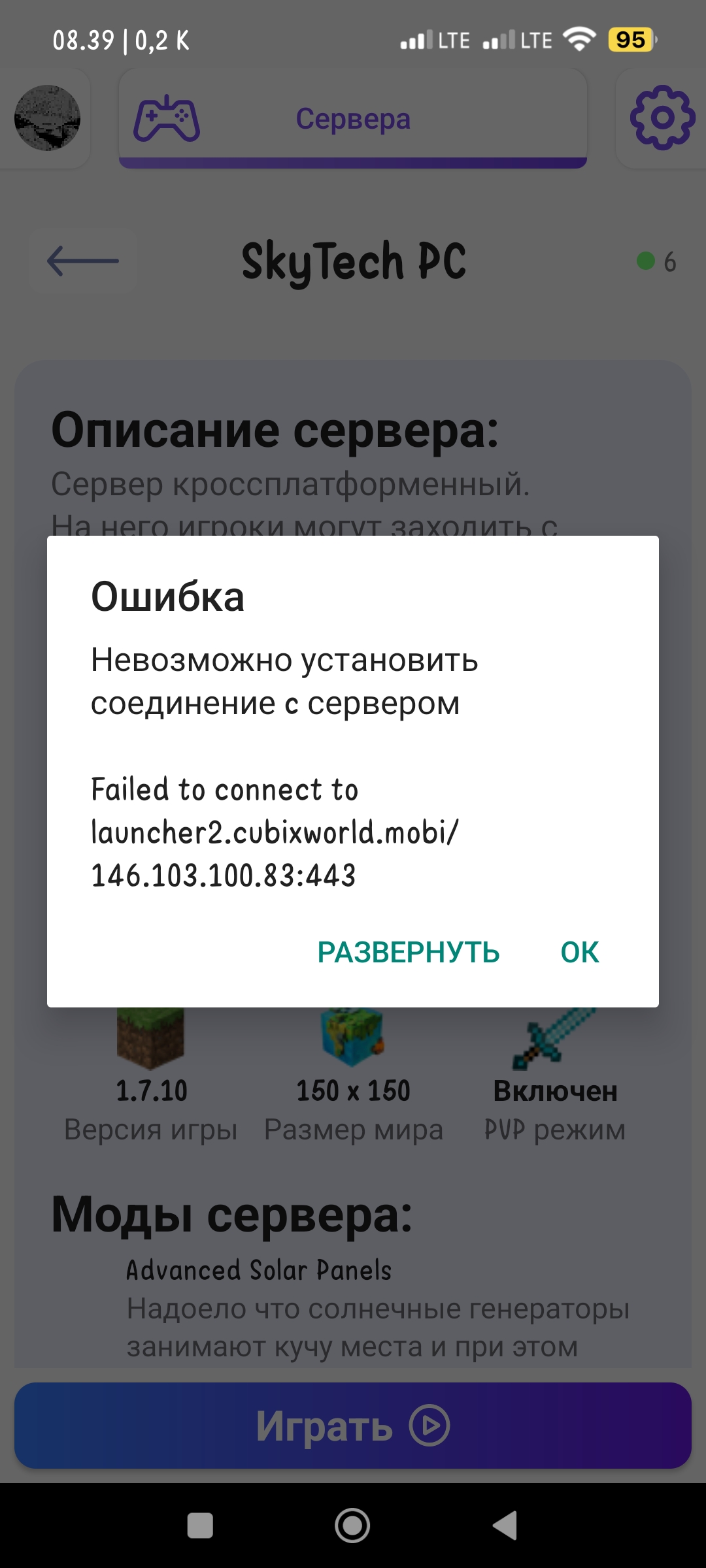This screenshot has width=706, height=1568.
Task: Open the profile avatar
Action: pos(47,118)
